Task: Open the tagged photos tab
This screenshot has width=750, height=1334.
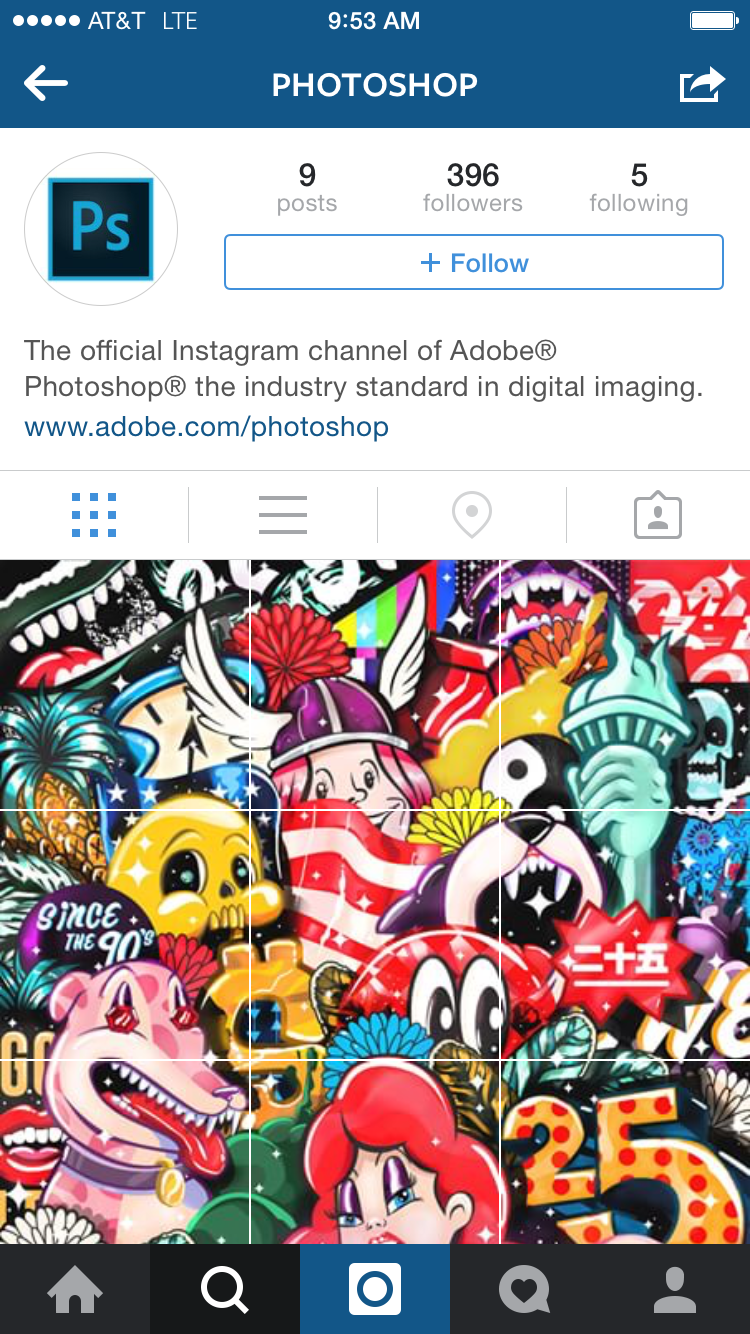Action: (x=658, y=515)
